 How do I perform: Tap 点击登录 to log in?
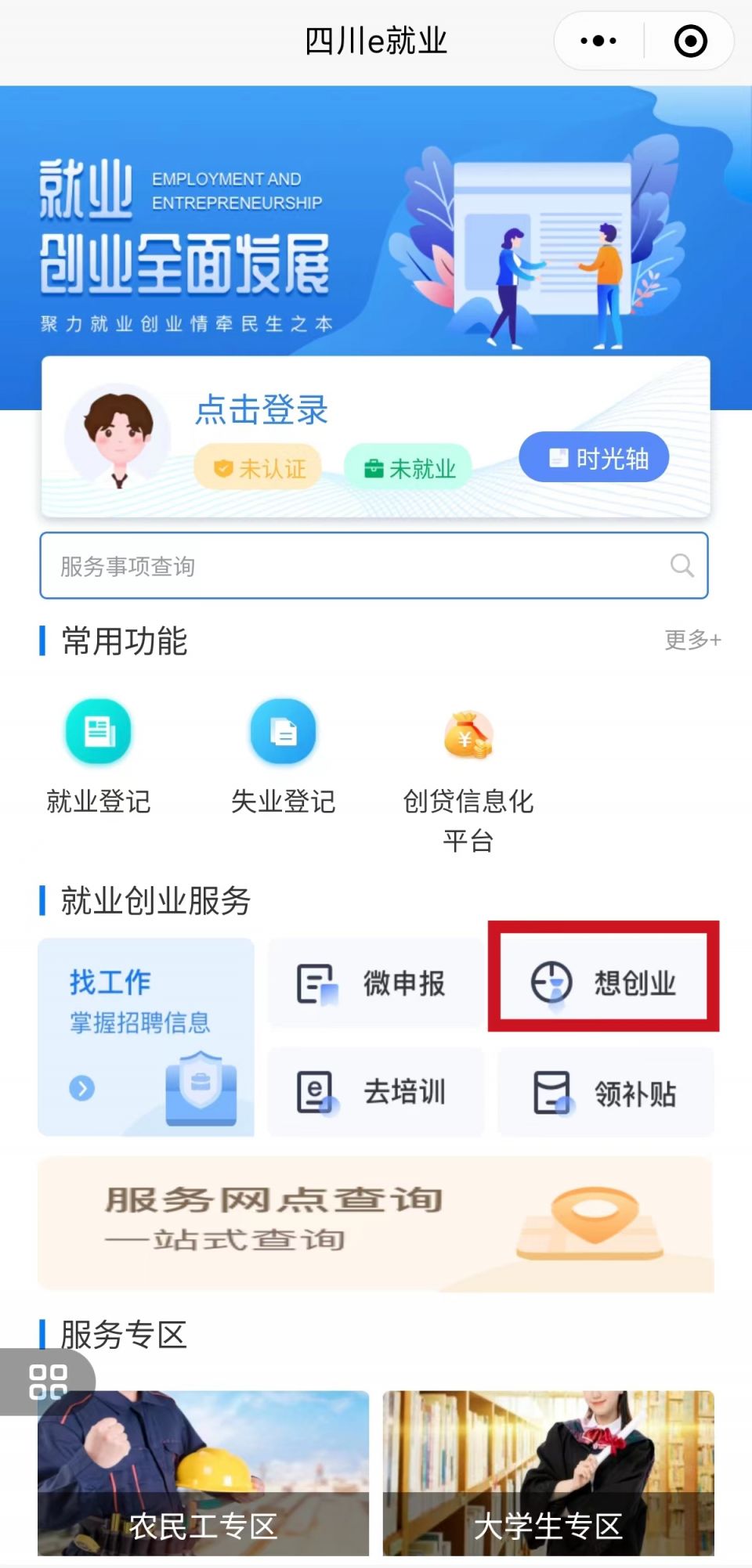coord(262,409)
